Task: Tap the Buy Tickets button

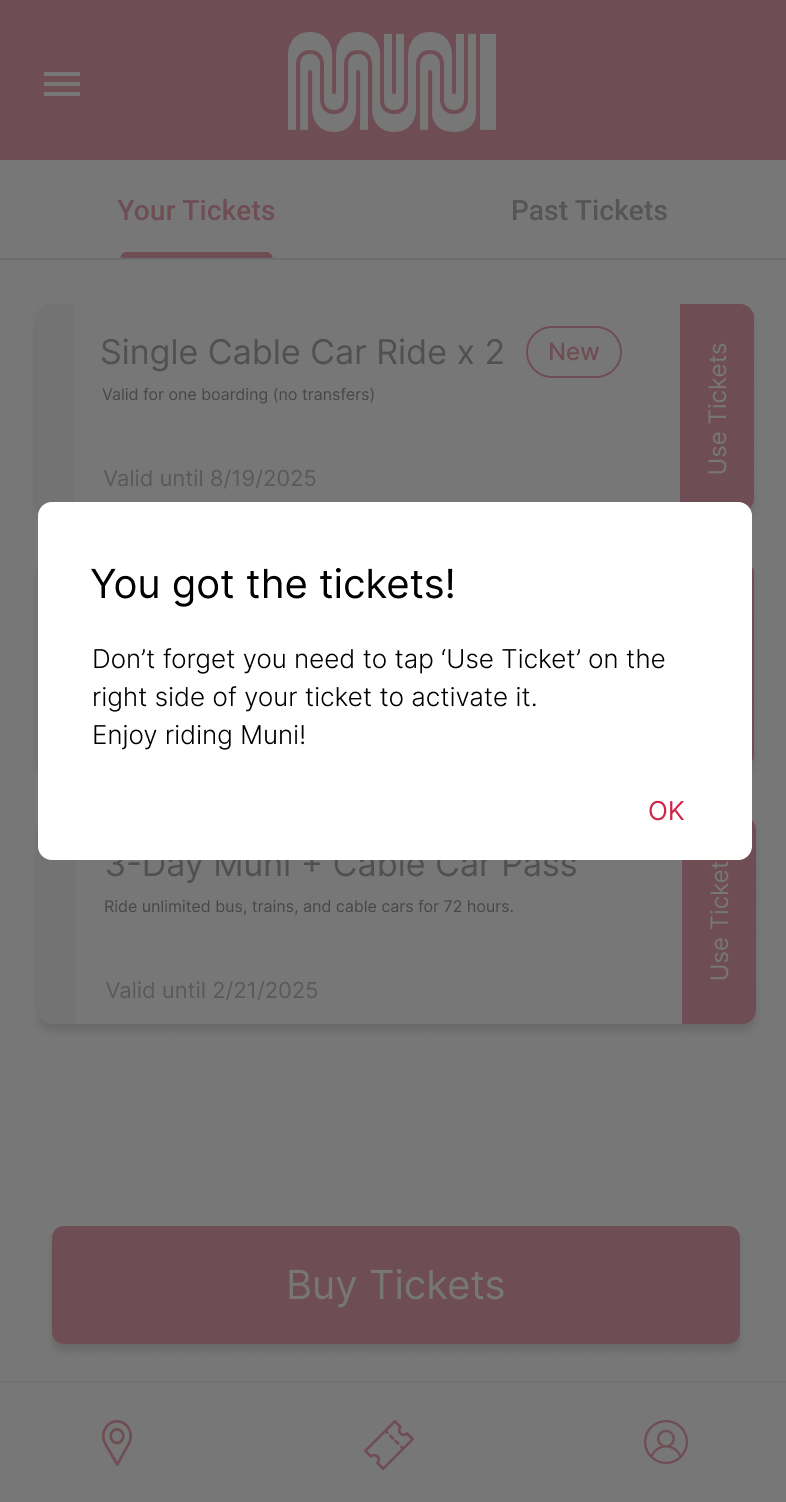Action: 396,1285
